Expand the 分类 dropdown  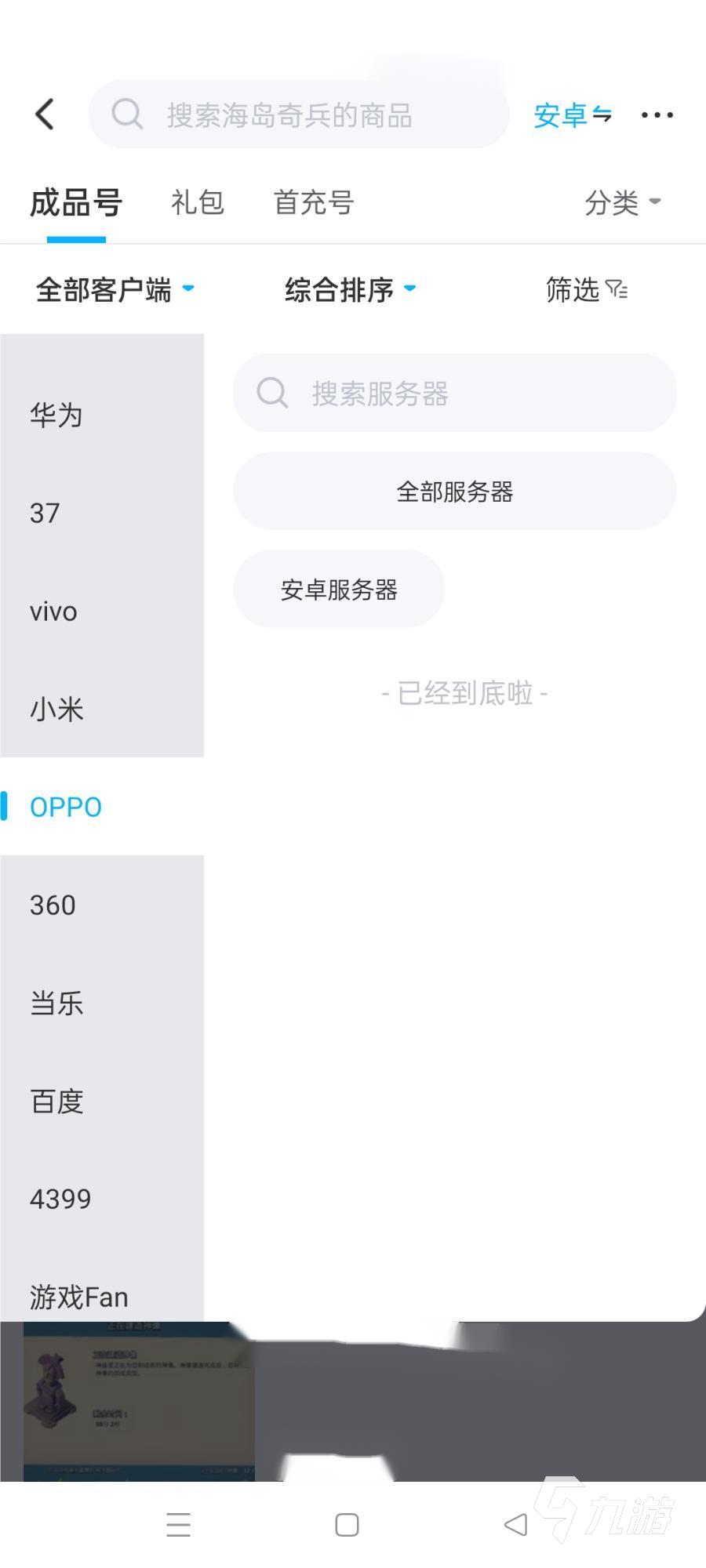(622, 202)
